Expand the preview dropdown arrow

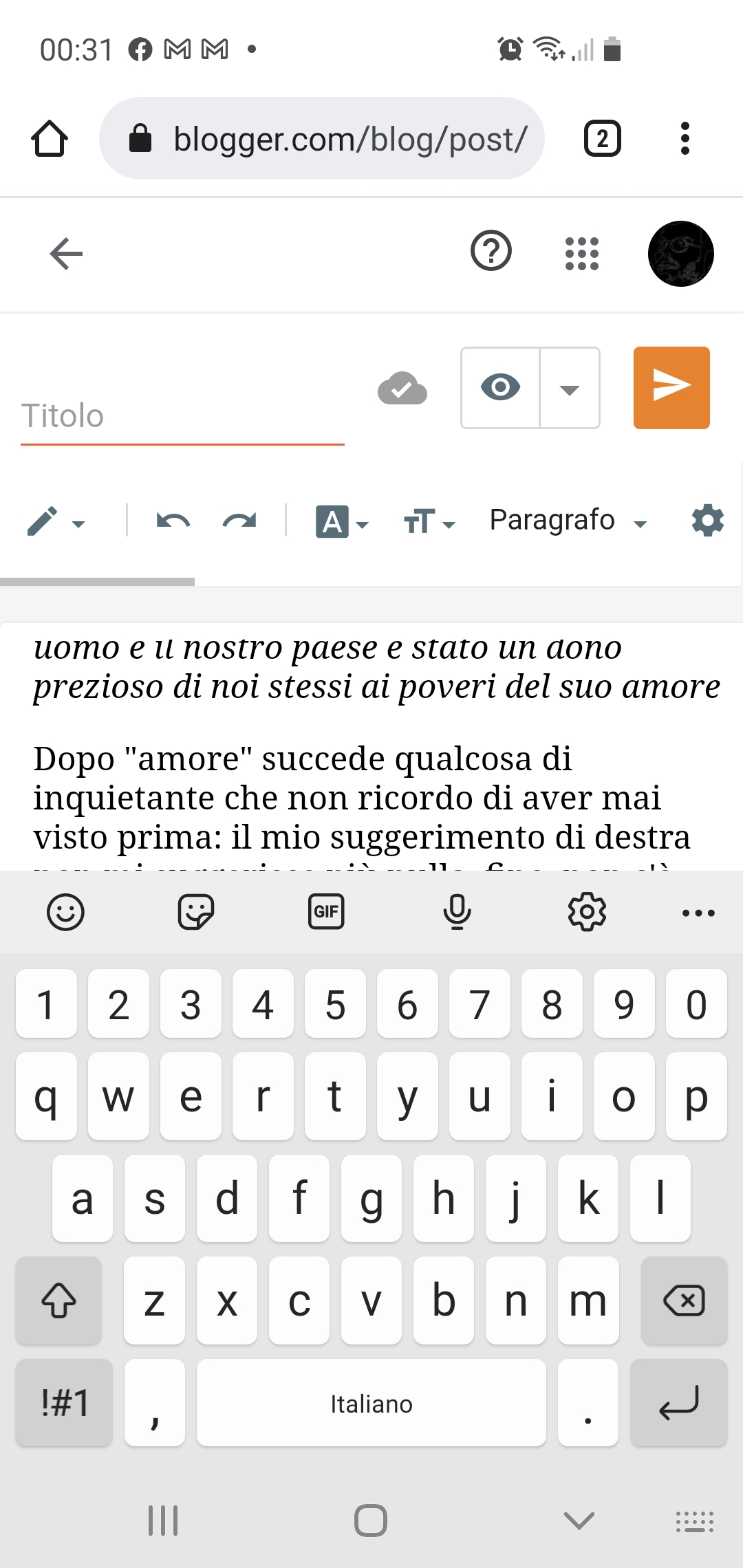tap(569, 389)
